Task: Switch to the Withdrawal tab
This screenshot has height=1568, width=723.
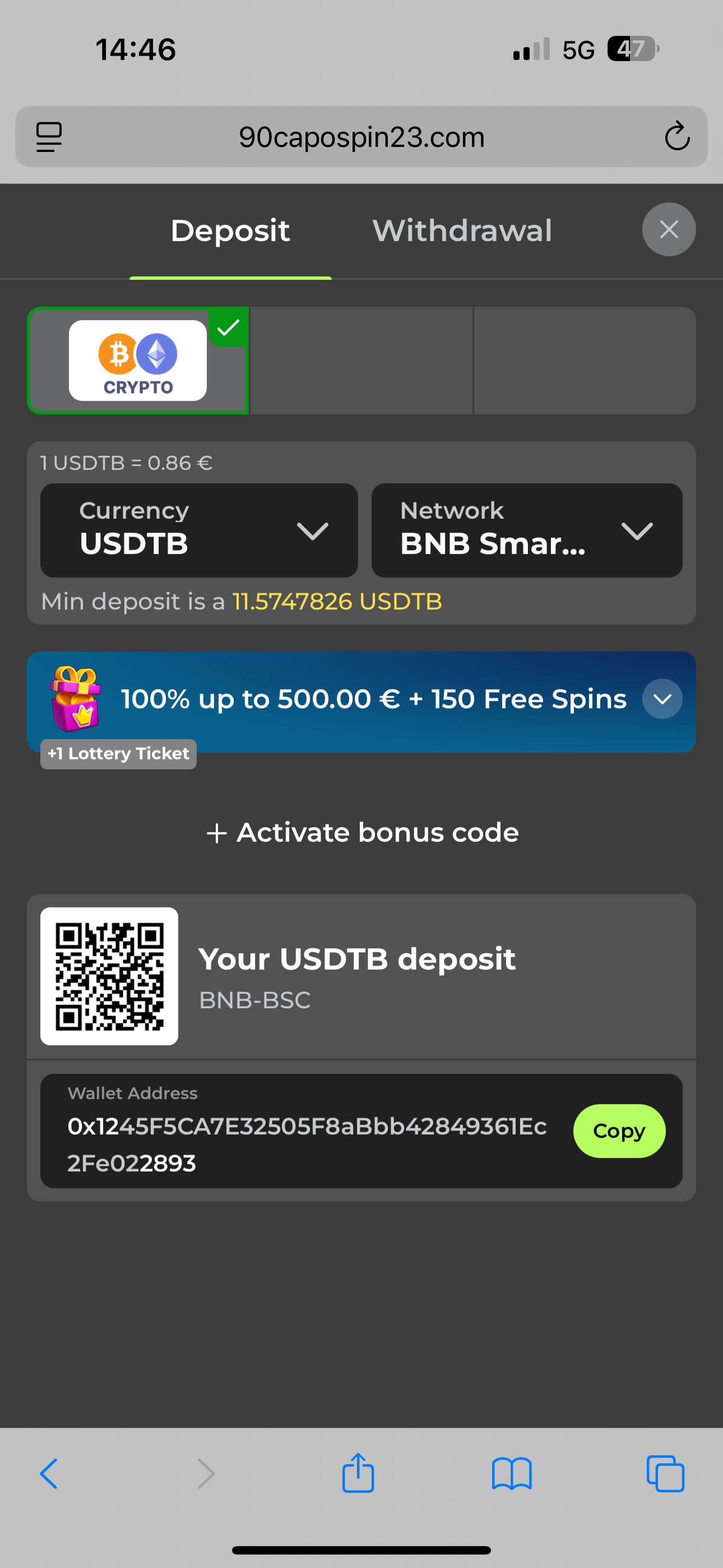Action: (462, 230)
